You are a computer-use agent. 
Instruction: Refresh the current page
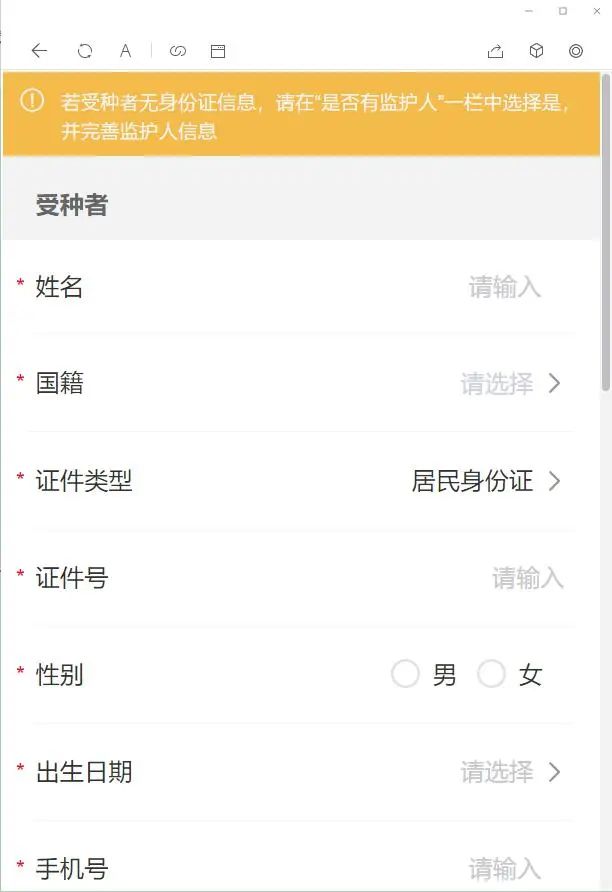coord(85,51)
